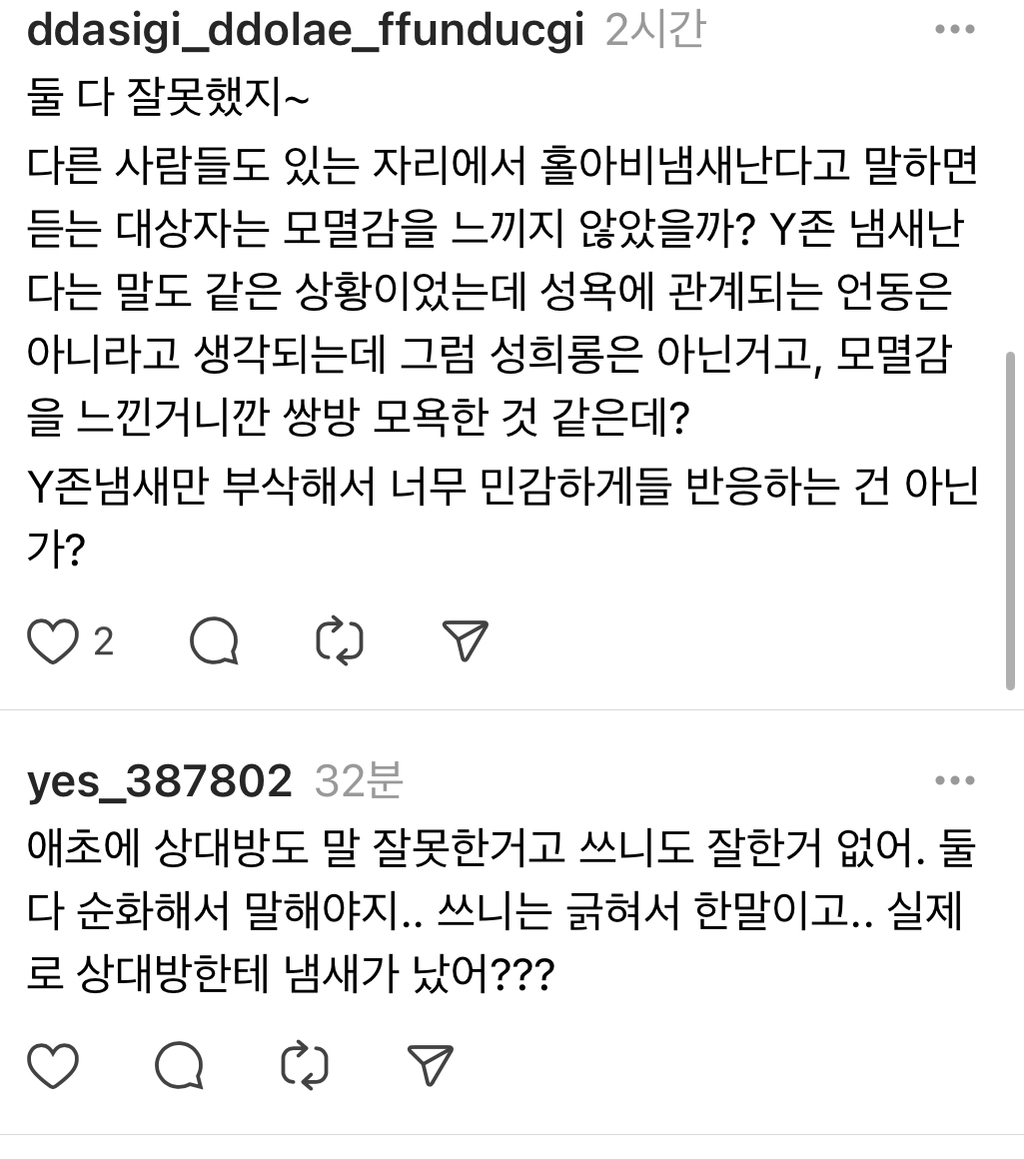Repost ddasigi_ddolae_ffunducgi's comment
The width and height of the screenshot is (1024, 1159).
pos(339,641)
